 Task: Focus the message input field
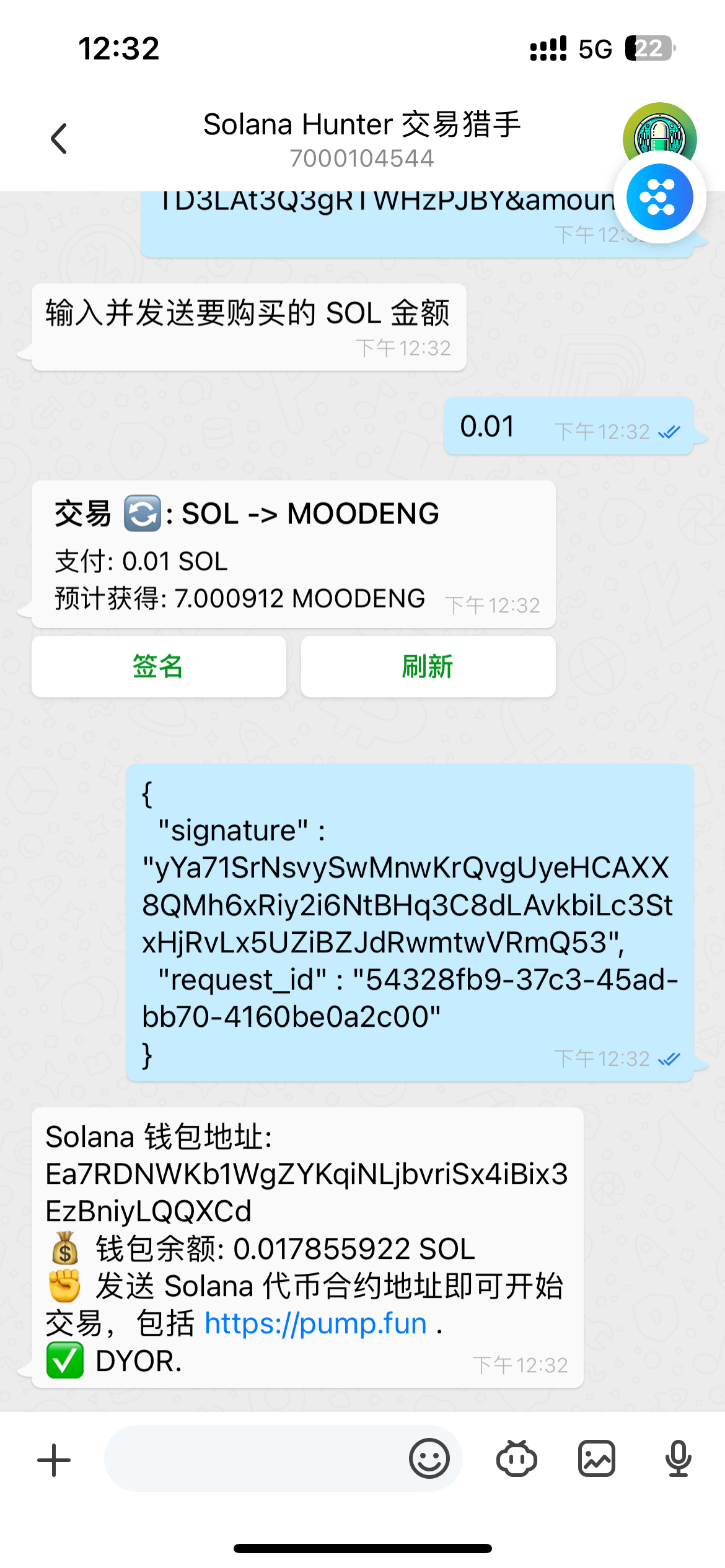coord(254,1458)
